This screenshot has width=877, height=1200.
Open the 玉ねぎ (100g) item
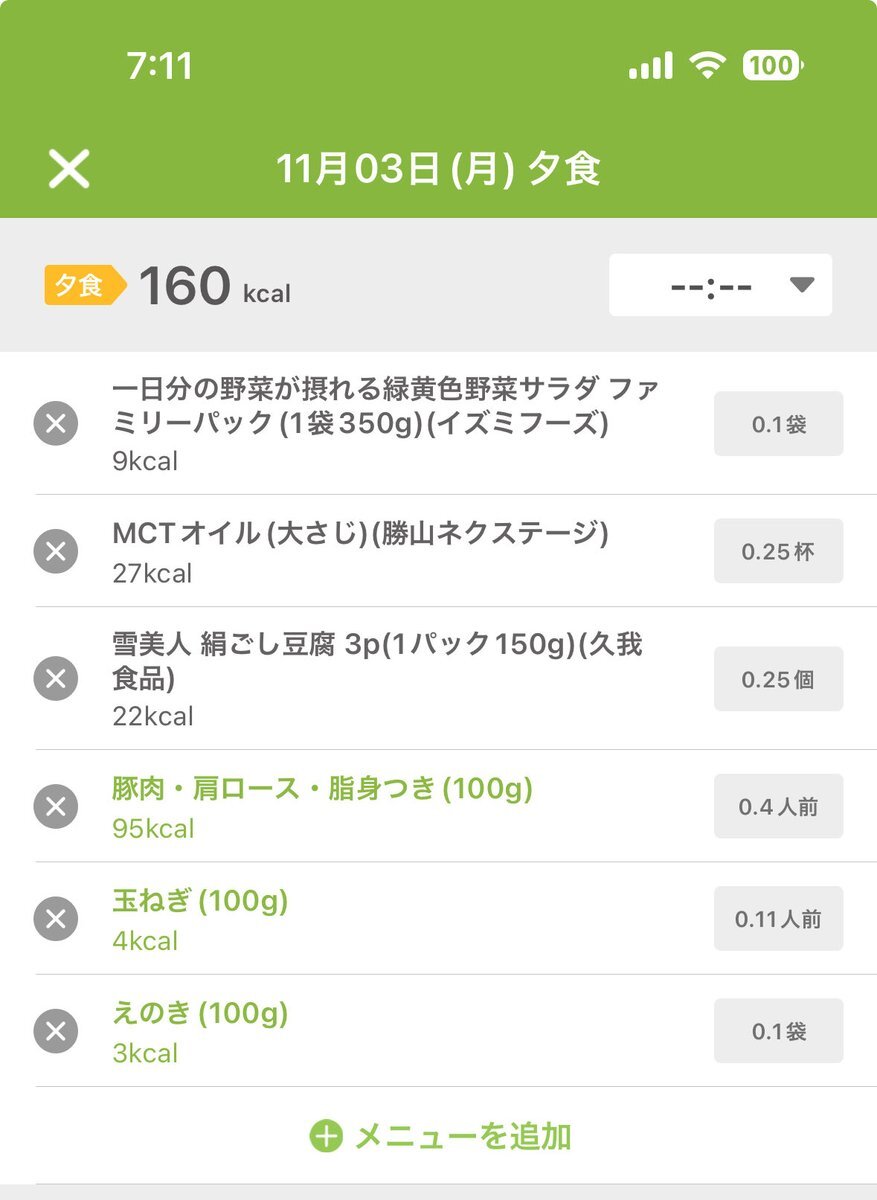pos(200,902)
